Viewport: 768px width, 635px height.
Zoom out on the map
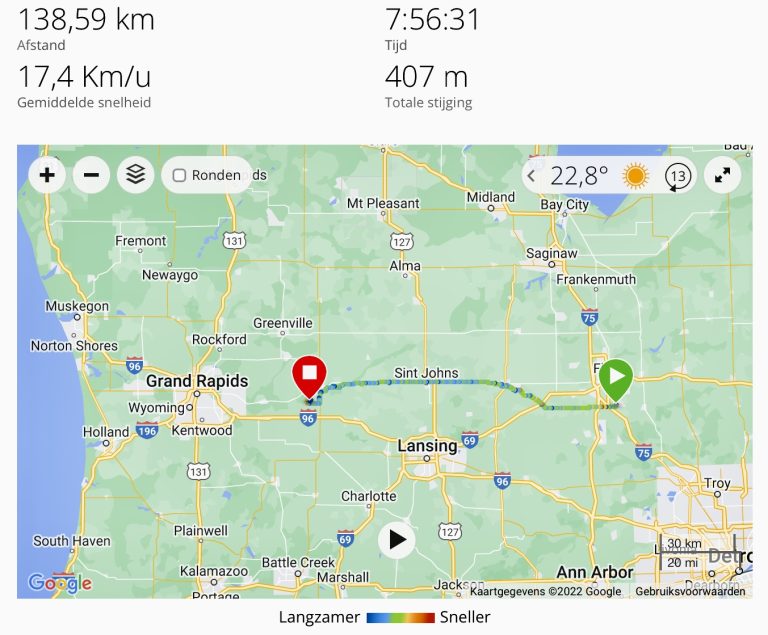(91, 175)
